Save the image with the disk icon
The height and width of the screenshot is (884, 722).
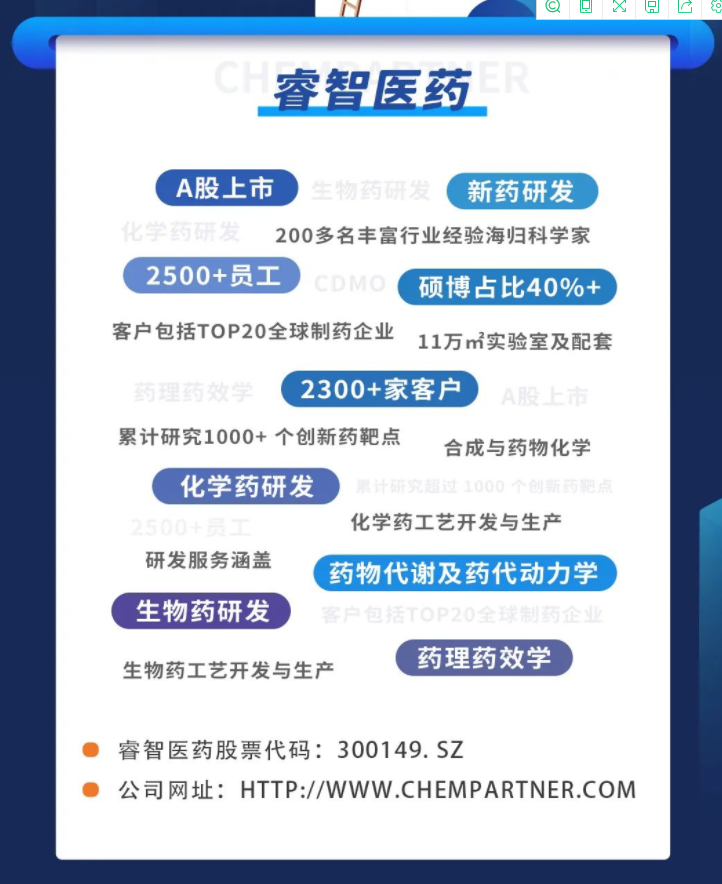coord(652,6)
